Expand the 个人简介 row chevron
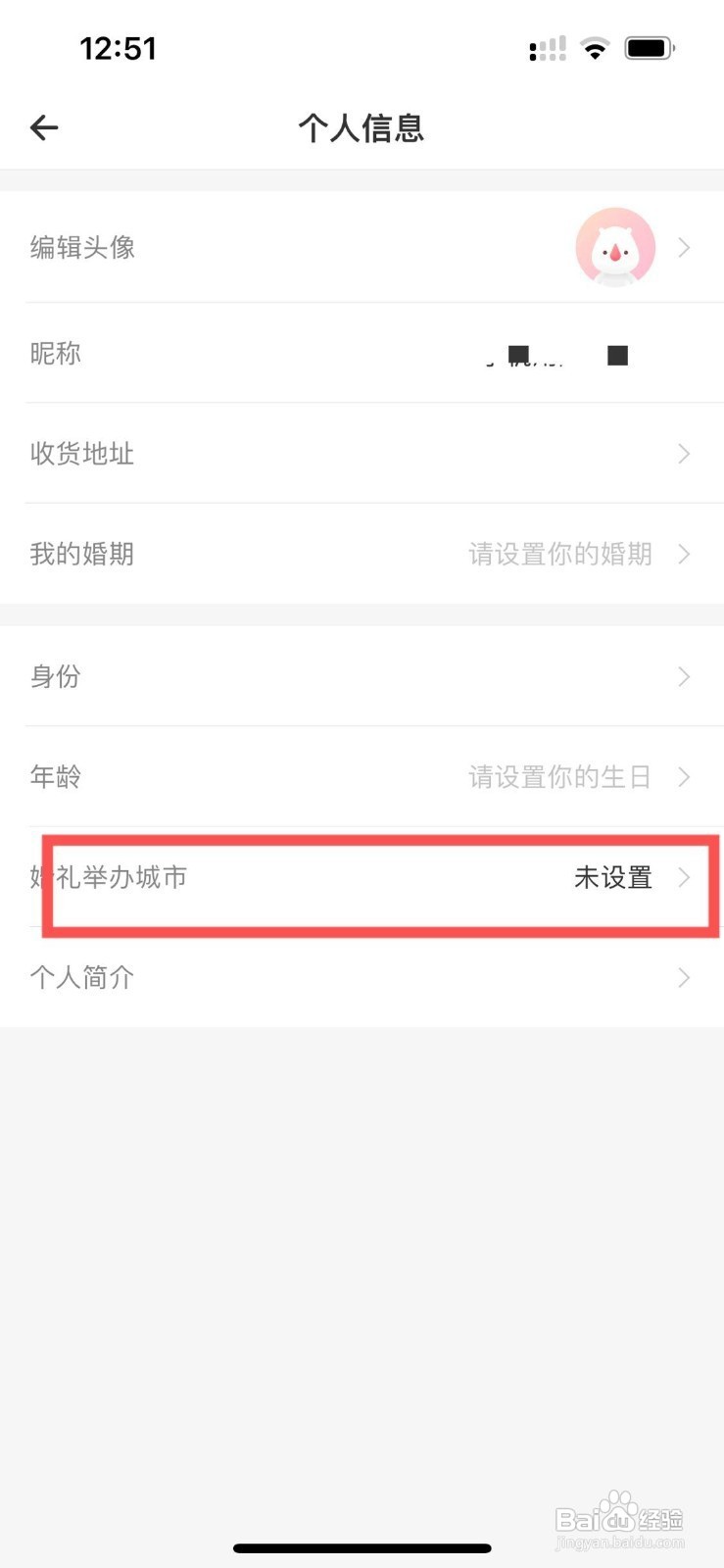Screen dimensions: 724x1568 (x=683, y=976)
